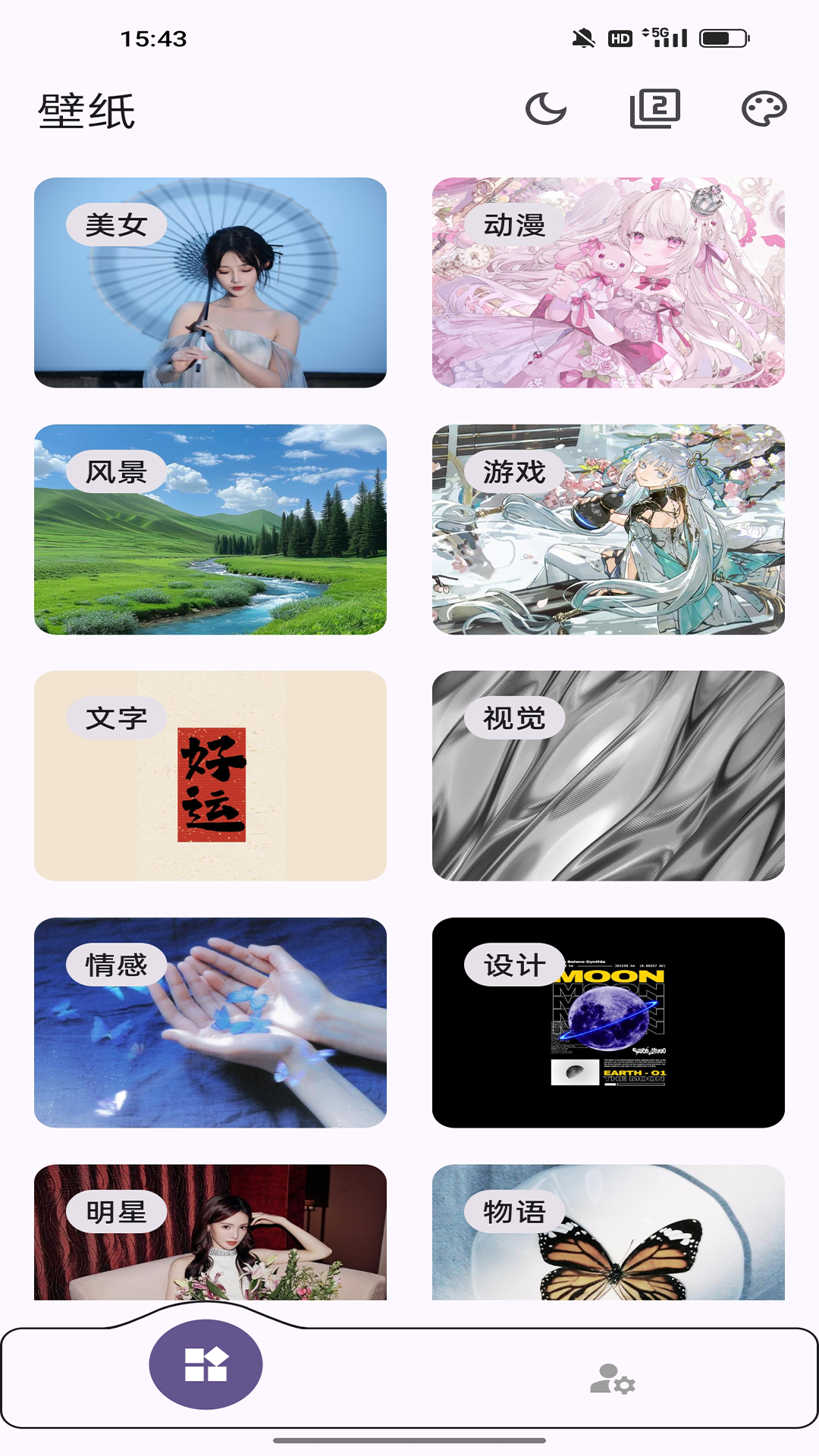Open the 视觉 visual wallpaper category
The height and width of the screenshot is (1456, 819).
[607, 775]
